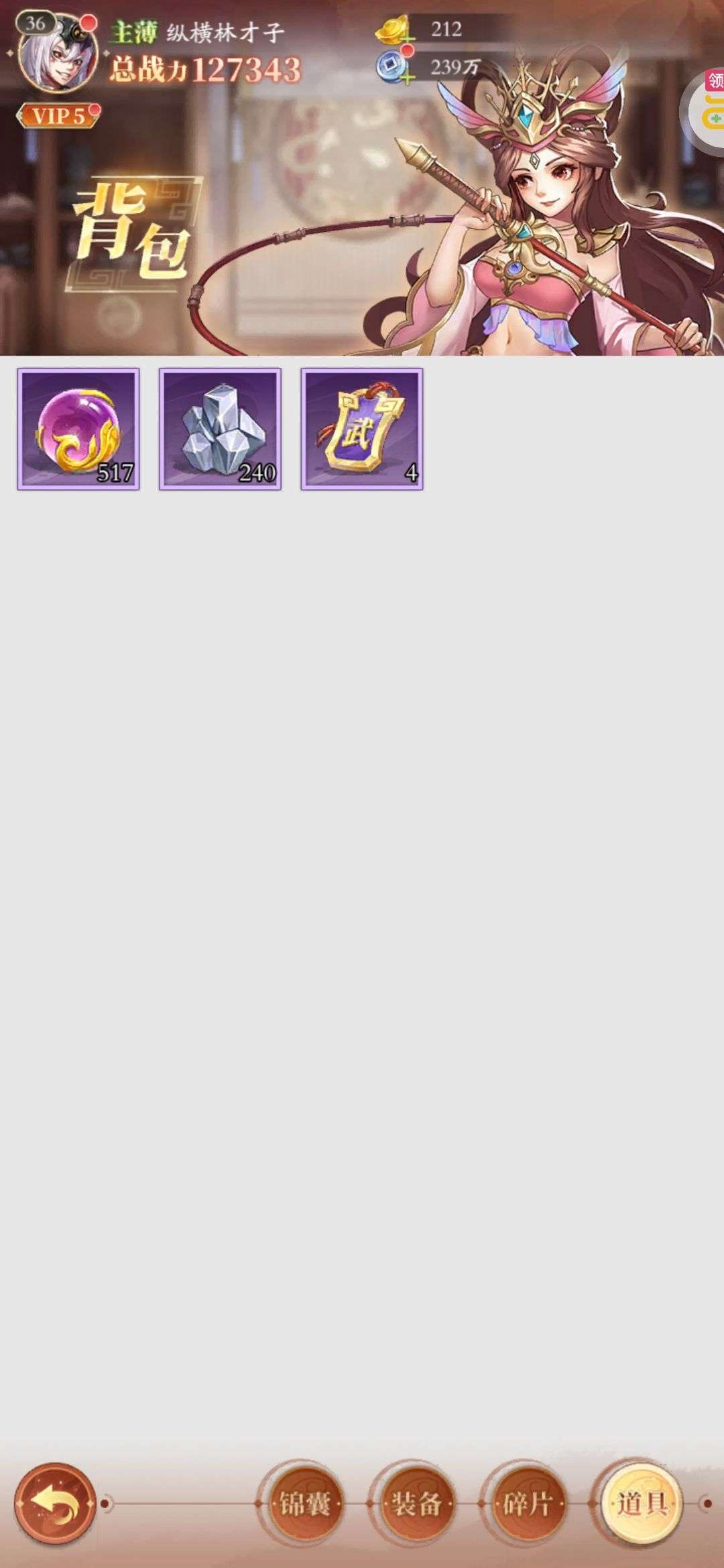The width and height of the screenshot is (724, 1568).
Task: Switch to the 装备 tab
Action: 416,1504
